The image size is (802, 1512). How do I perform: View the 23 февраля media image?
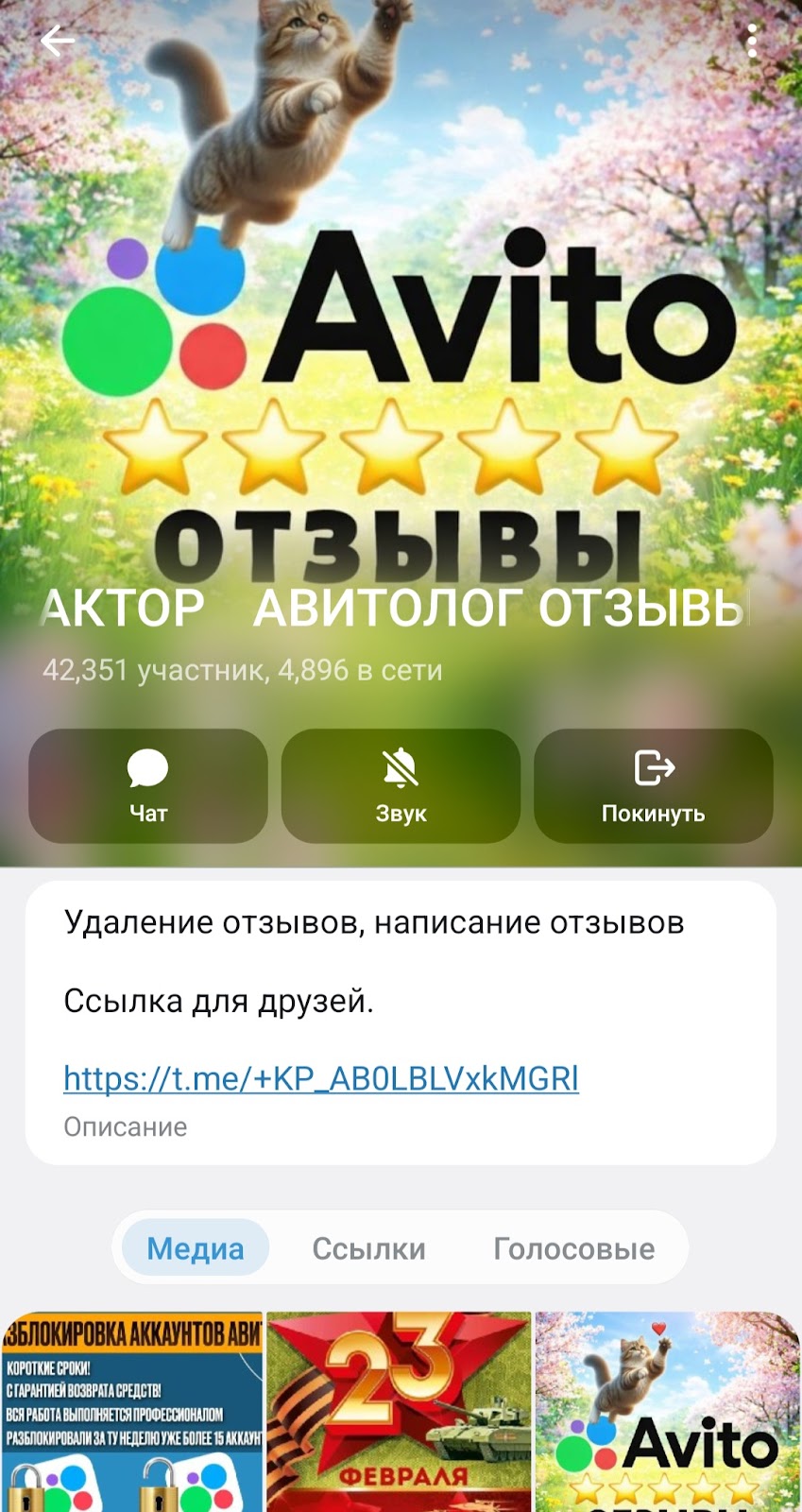(x=399, y=1412)
